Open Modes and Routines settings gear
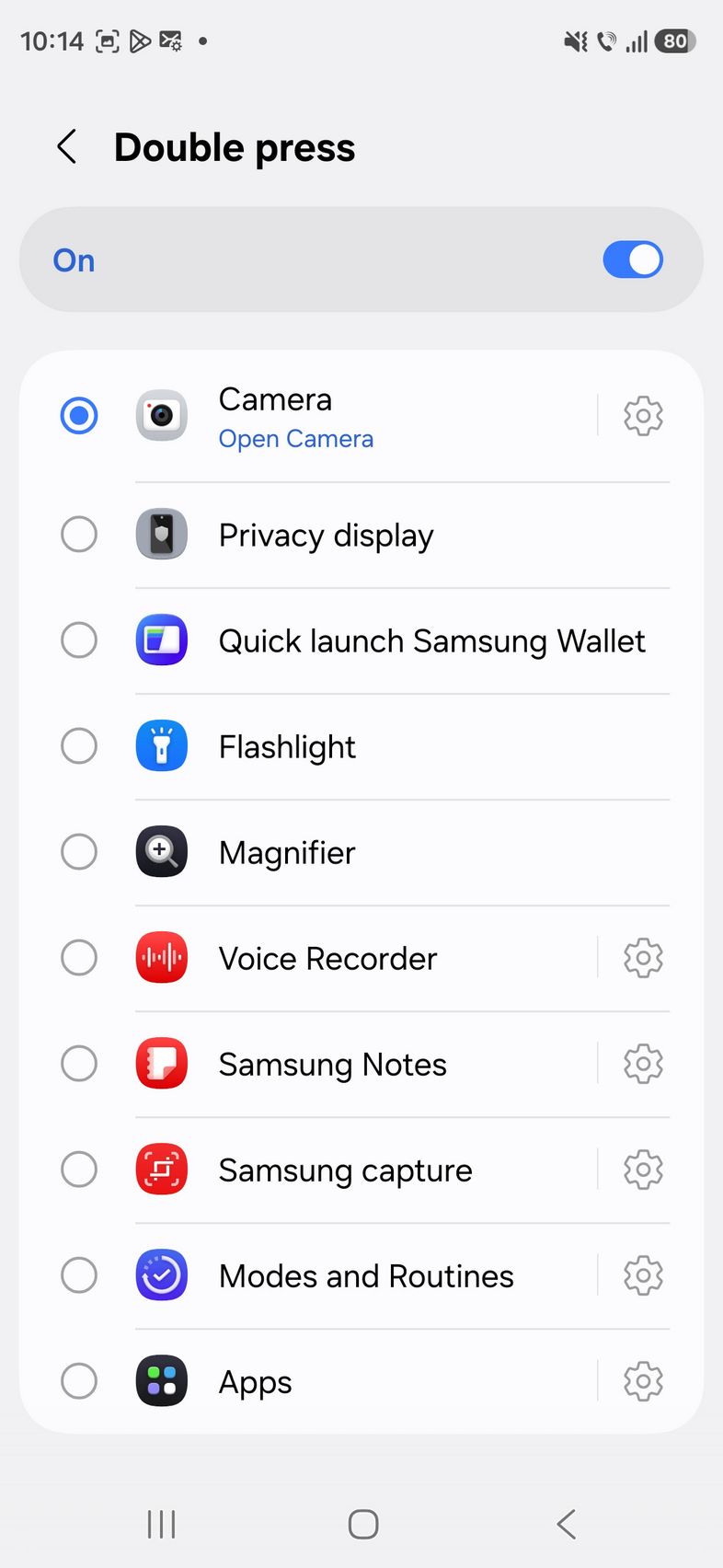This screenshot has width=723, height=1568. tap(643, 1275)
